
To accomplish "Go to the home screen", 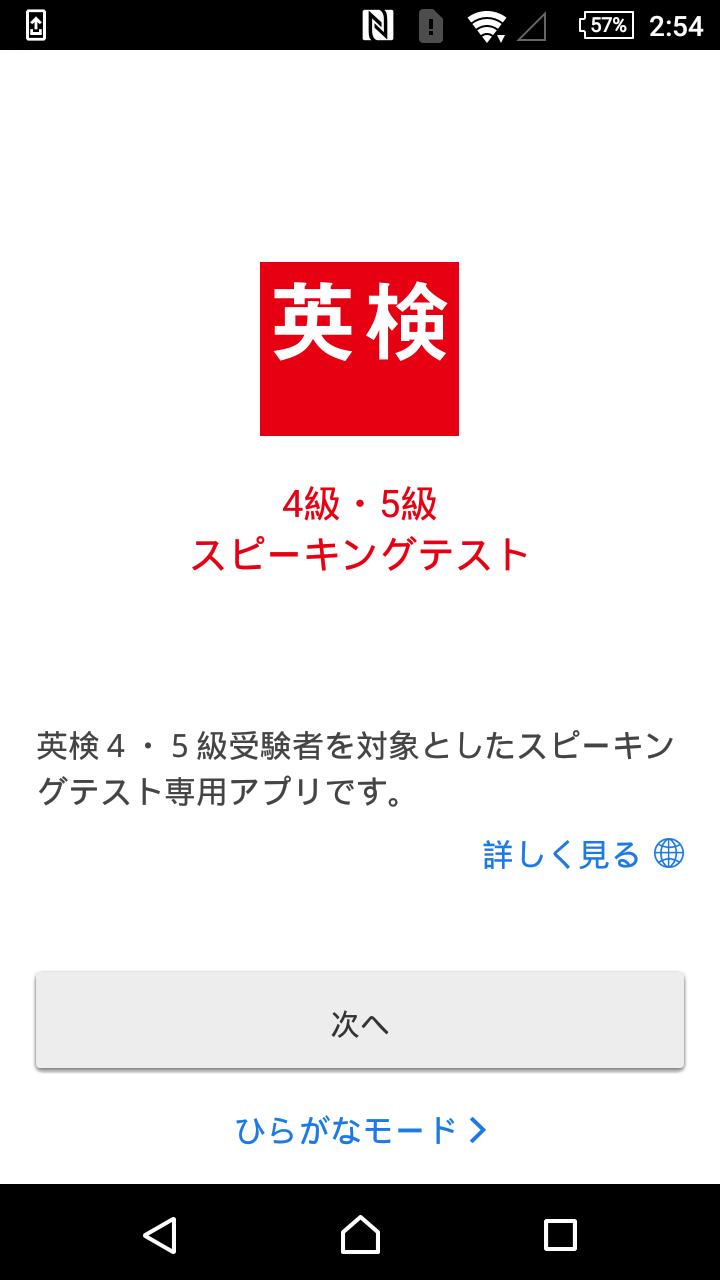I will coord(360,1234).
